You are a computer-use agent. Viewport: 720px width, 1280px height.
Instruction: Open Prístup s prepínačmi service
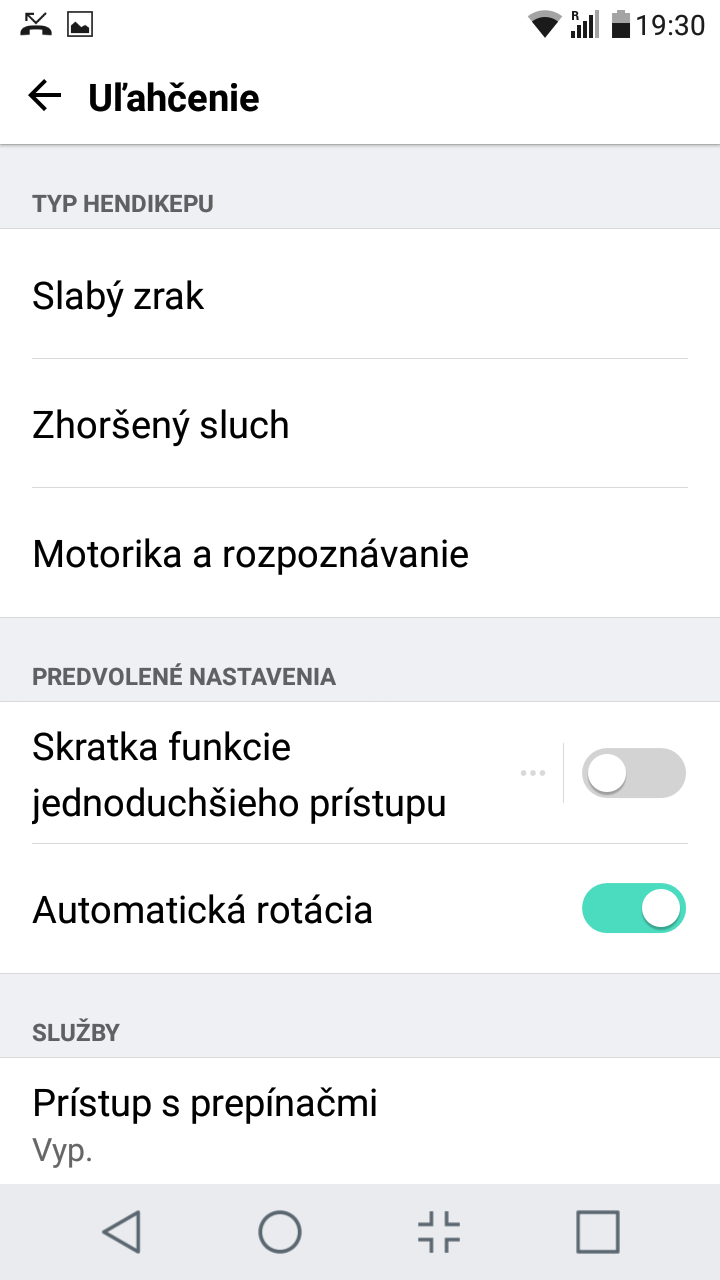(x=360, y=1122)
